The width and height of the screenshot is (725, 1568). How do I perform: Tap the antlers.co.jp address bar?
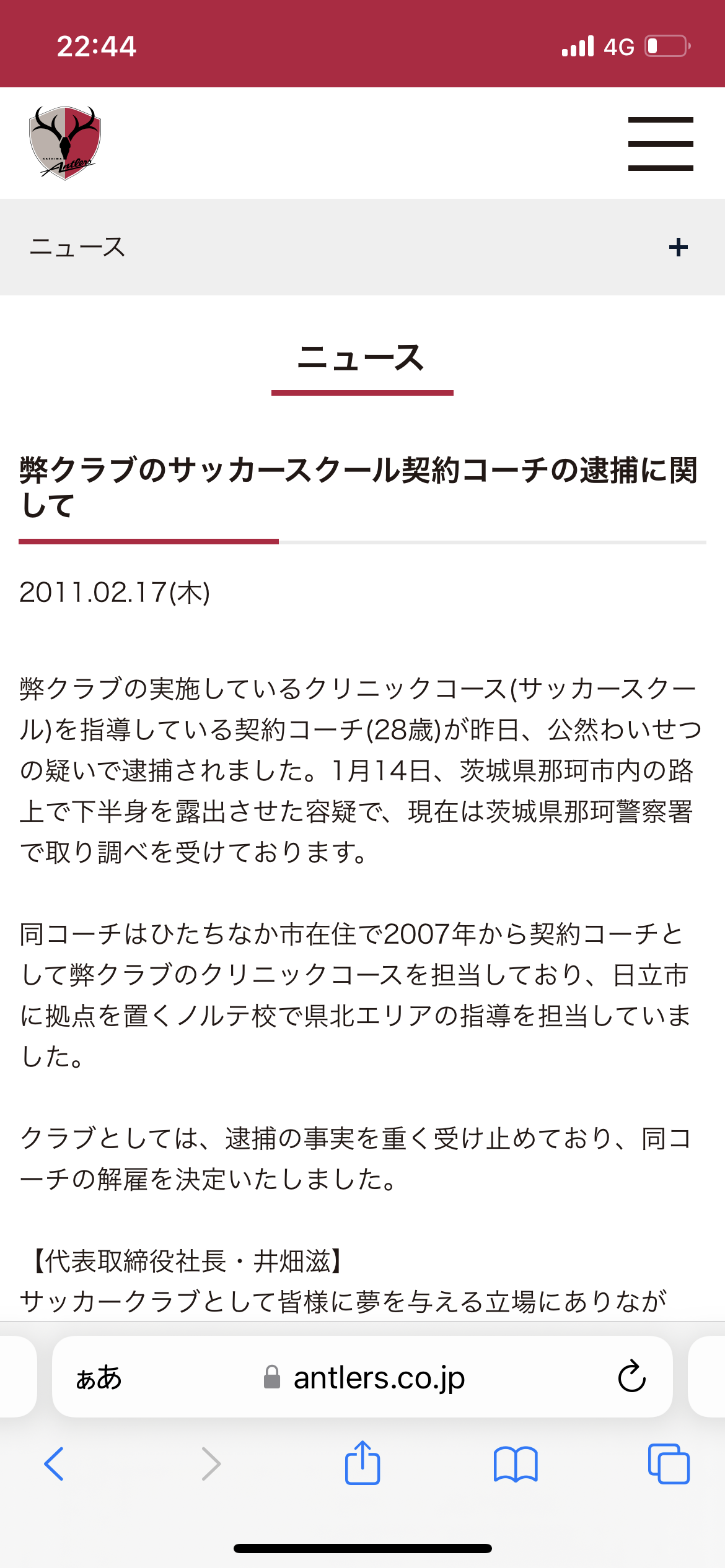tap(362, 1377)
